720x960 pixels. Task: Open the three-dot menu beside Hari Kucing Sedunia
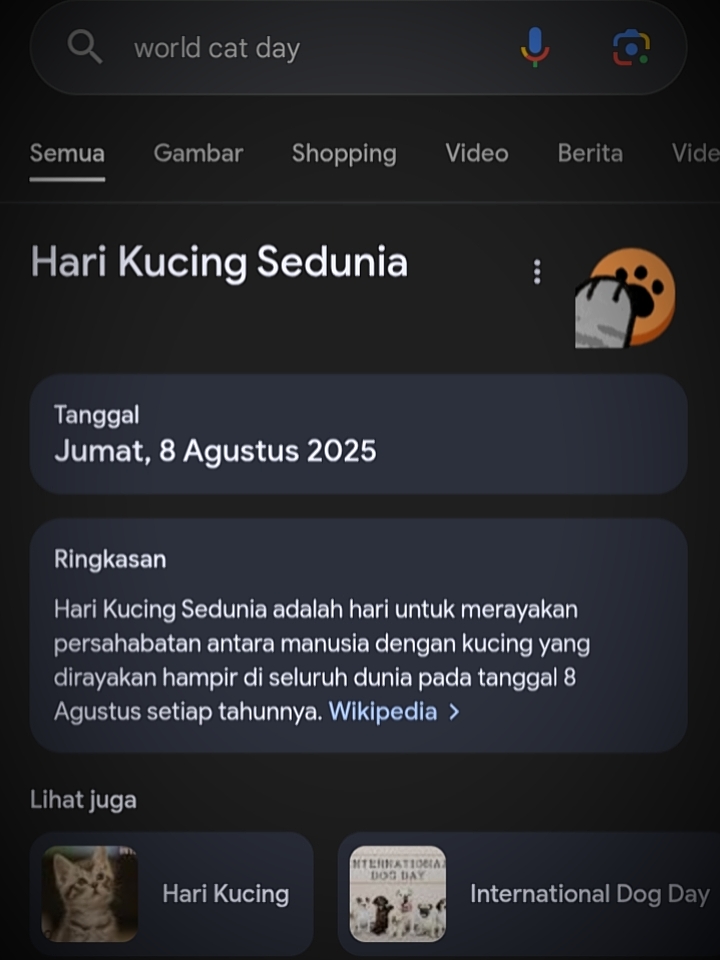point(537,271)
